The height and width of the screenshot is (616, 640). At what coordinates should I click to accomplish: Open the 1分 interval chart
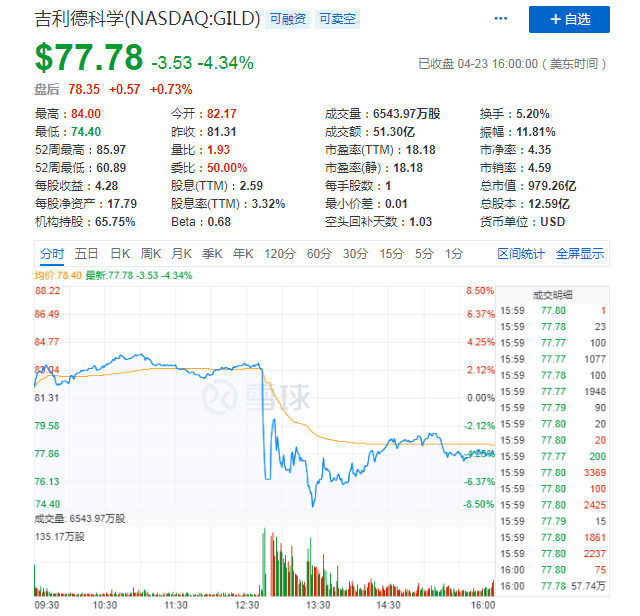pyautogui.click(x=455, y=253)
